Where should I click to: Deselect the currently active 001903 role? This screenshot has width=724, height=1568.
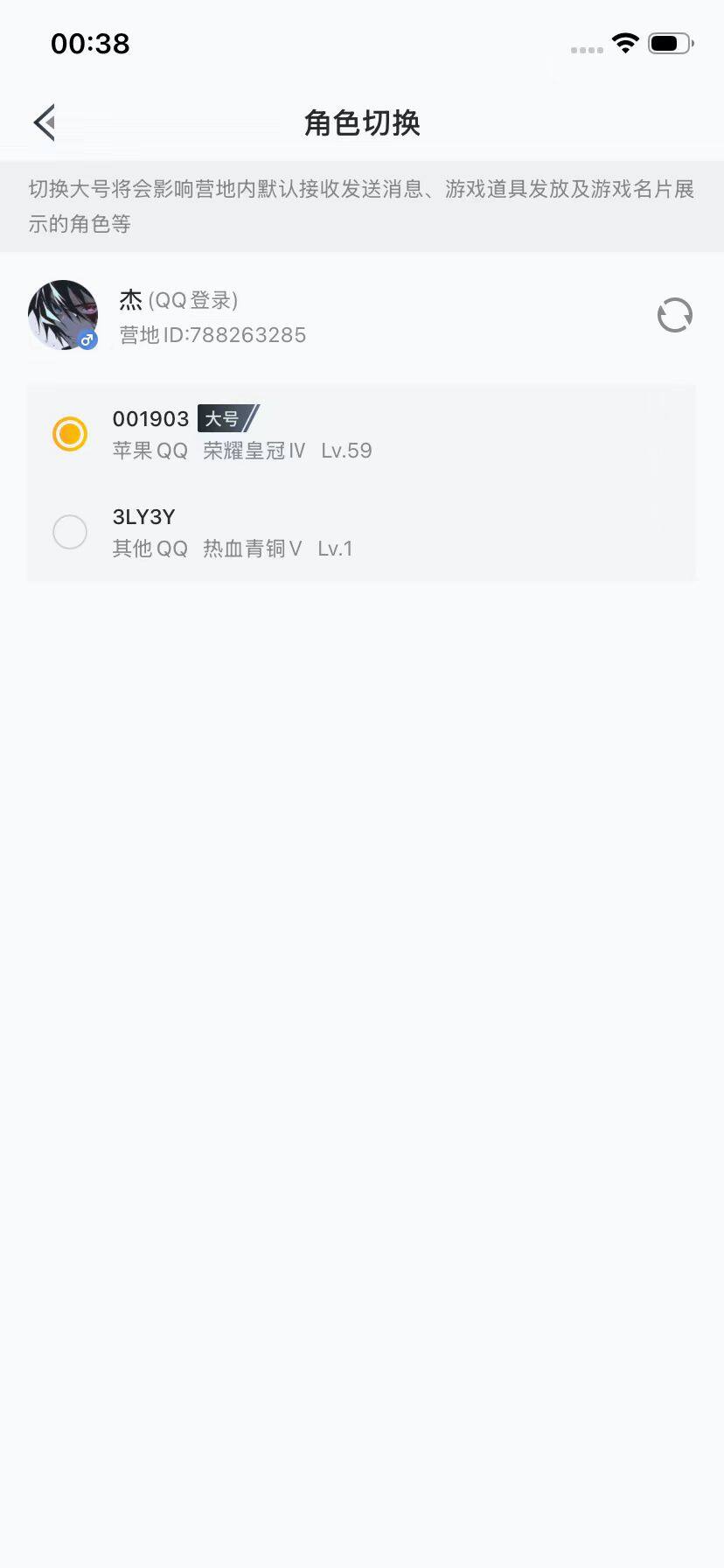click(x=70, y=434)
